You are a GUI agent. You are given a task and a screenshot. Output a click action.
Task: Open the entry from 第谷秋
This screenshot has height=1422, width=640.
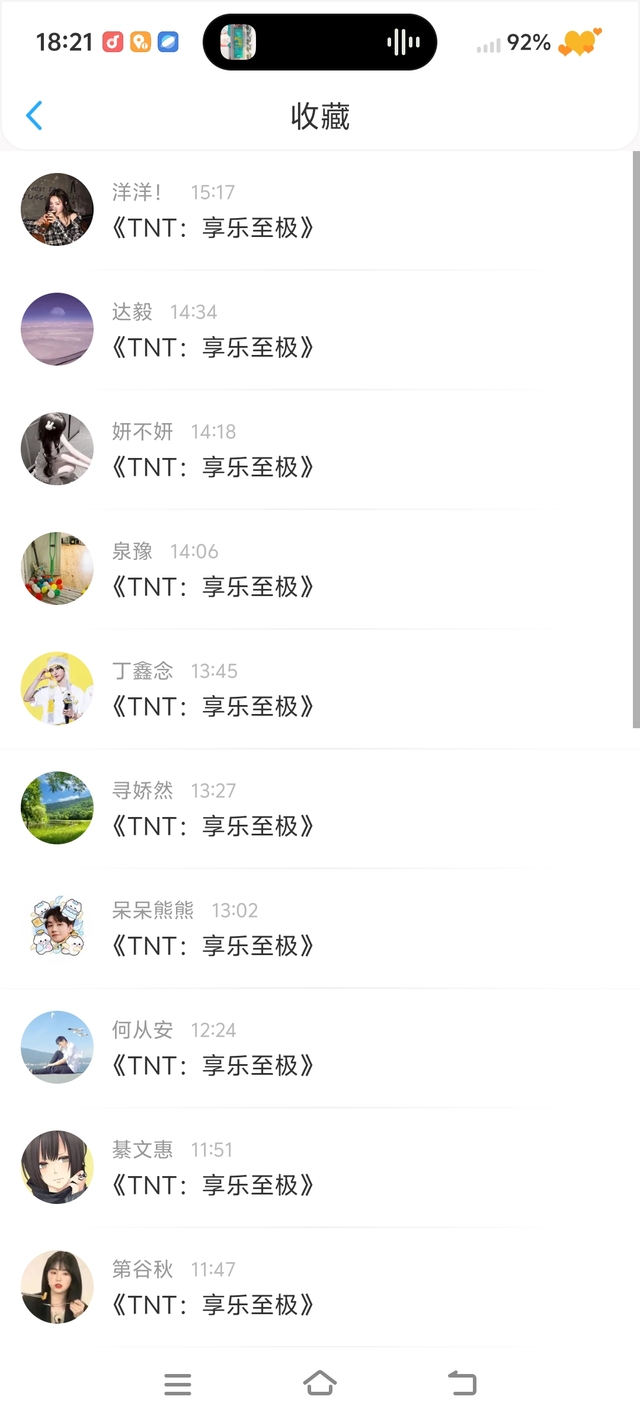pos(214,1305)
